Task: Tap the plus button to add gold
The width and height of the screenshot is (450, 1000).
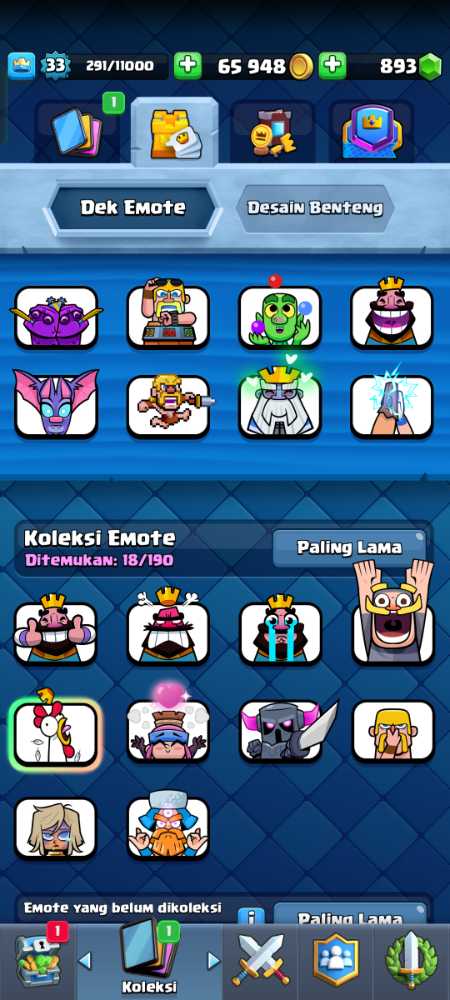Action: (x=187, y=66)
